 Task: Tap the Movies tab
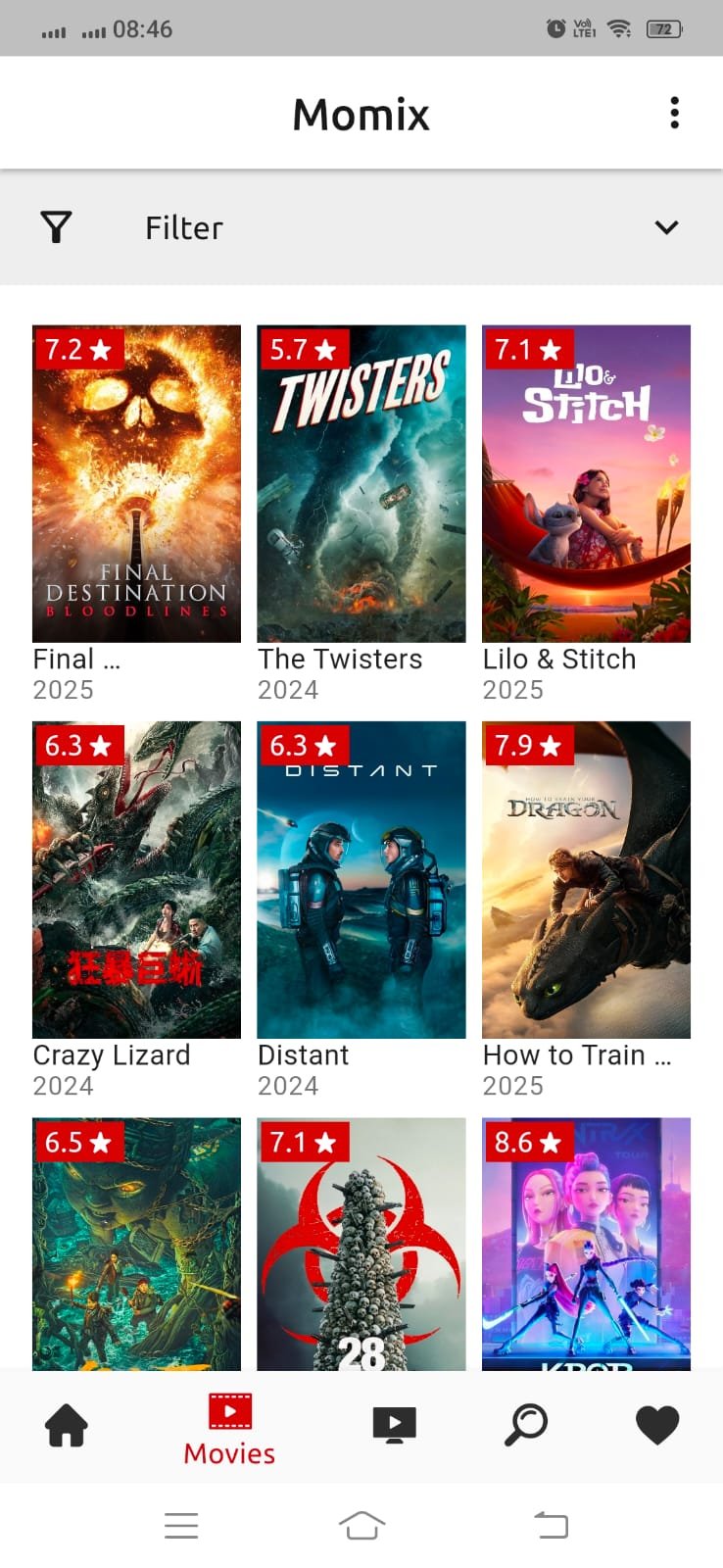[x=230, y=1429]
